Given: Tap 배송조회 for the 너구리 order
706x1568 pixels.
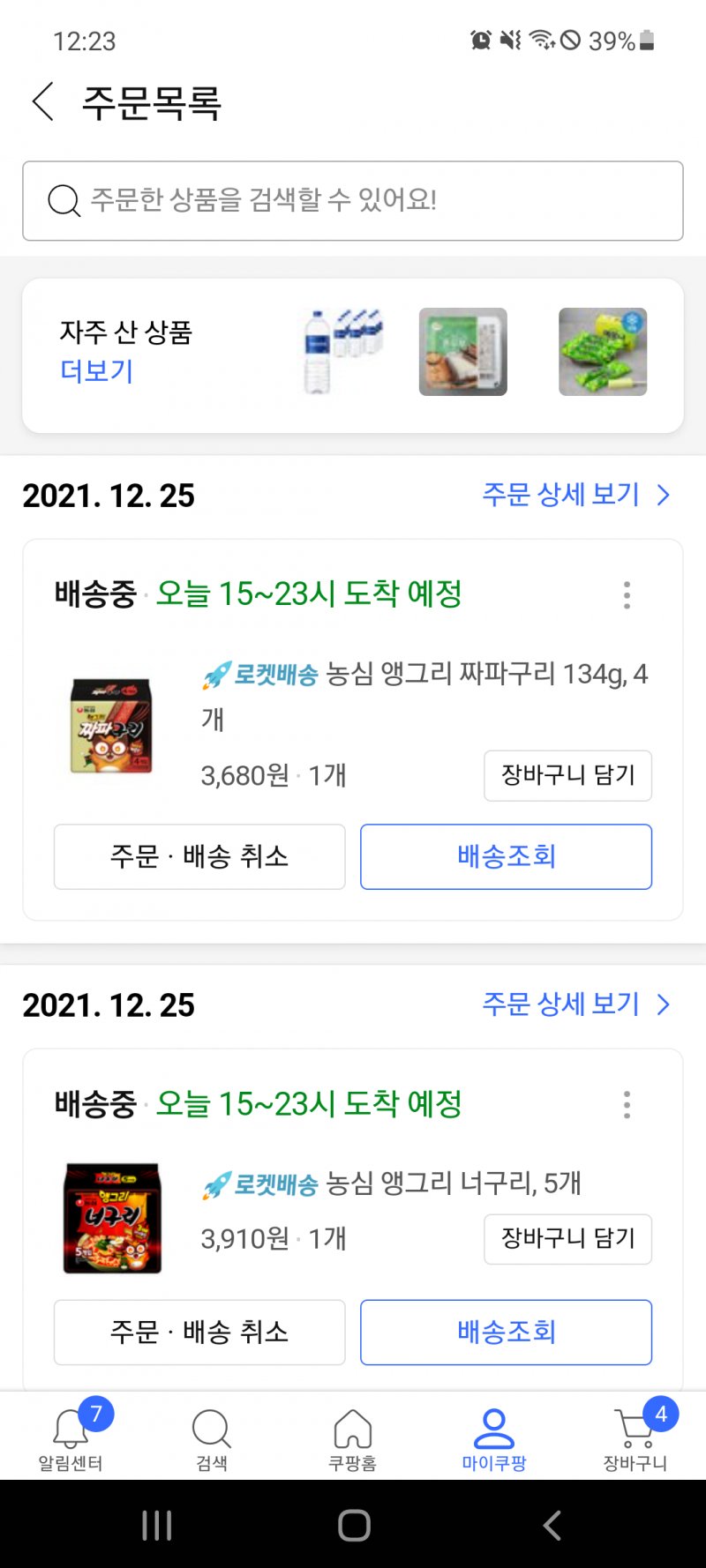Looking at the screenshot, I should click(506, 1332).
